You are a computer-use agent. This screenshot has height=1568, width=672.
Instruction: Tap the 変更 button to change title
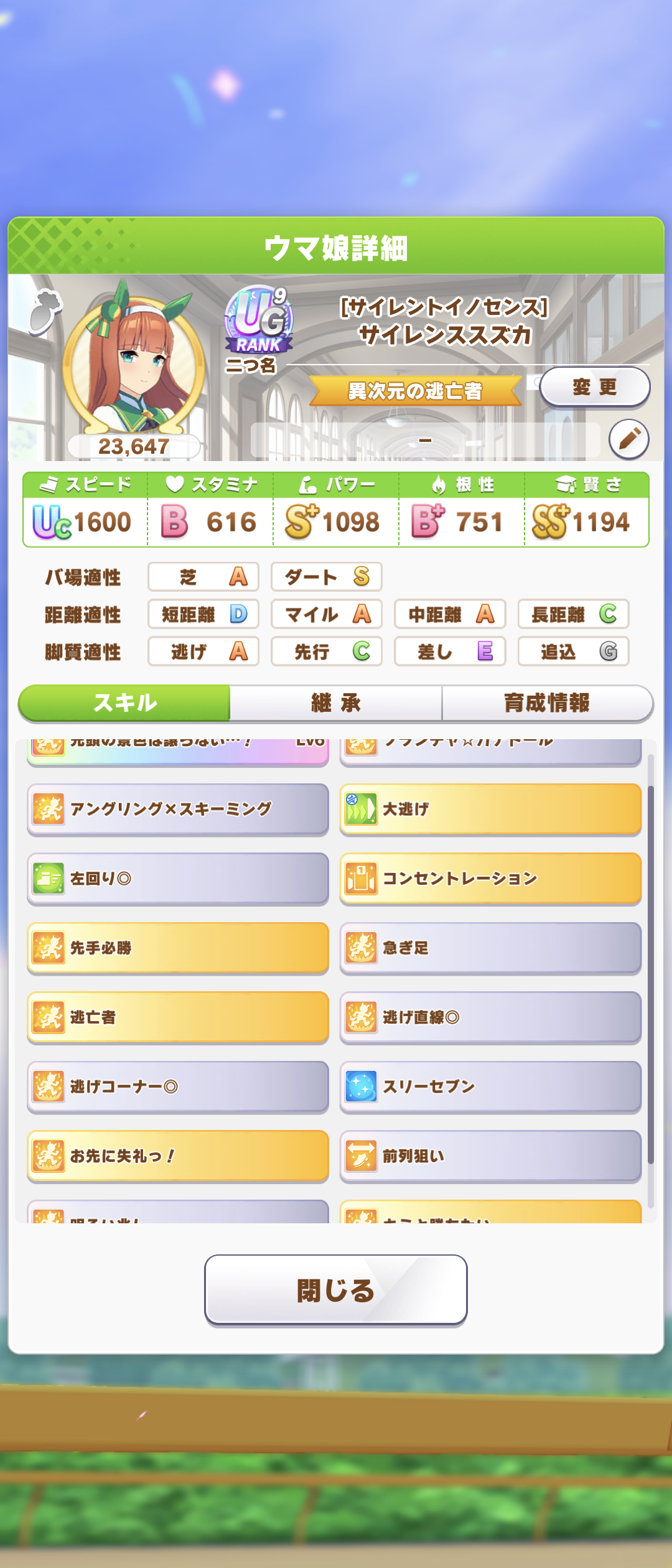pos(594,387)
